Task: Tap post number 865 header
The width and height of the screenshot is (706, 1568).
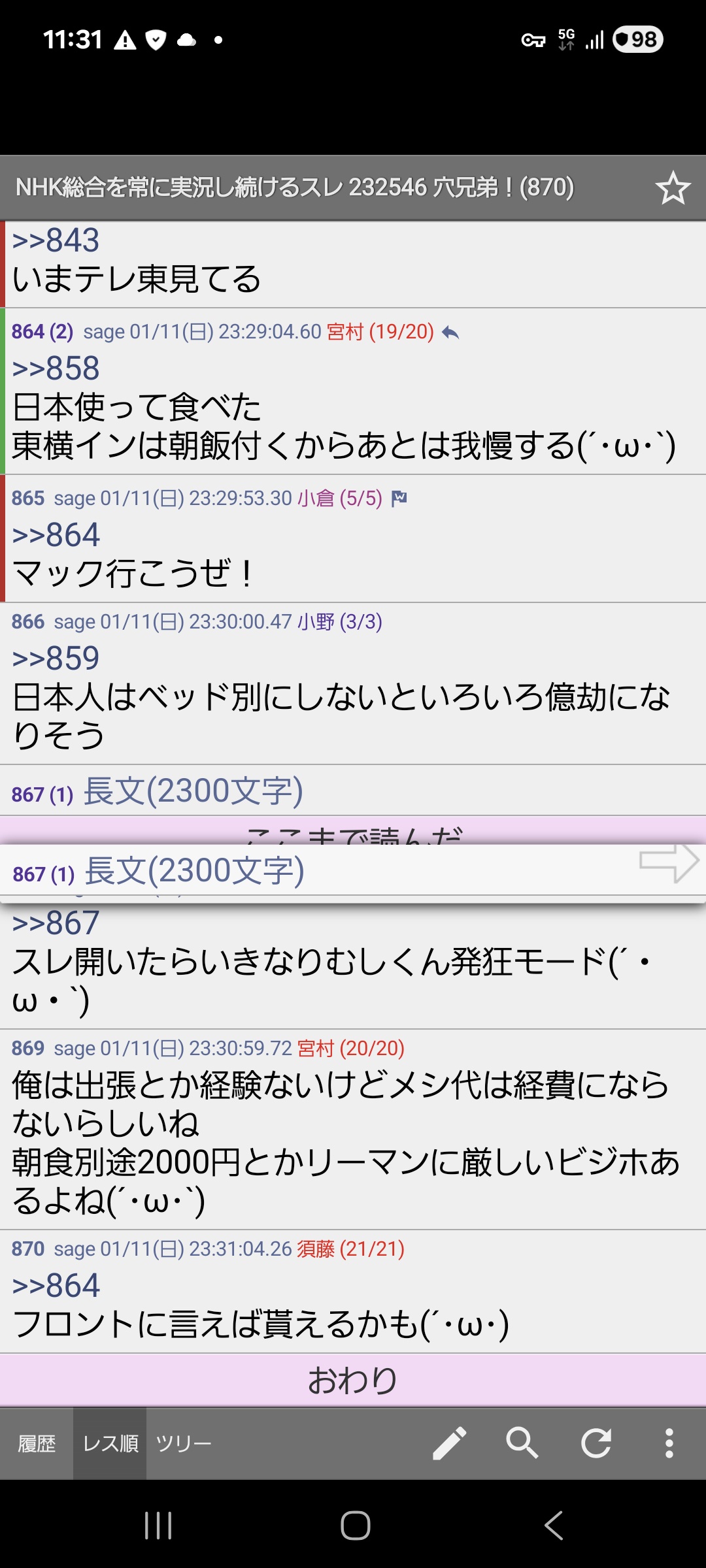Action: pos(28,498)
